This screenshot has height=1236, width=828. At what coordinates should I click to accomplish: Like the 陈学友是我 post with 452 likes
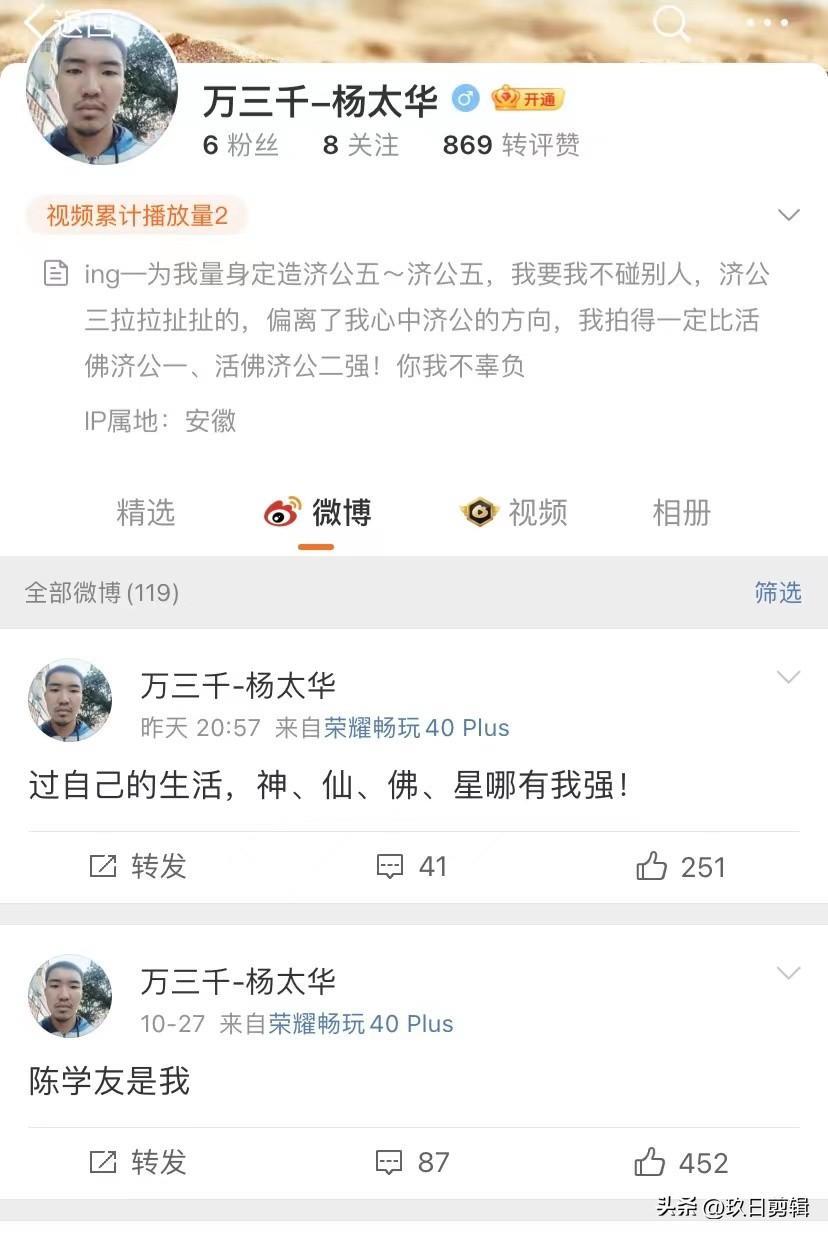point(680,1162)
